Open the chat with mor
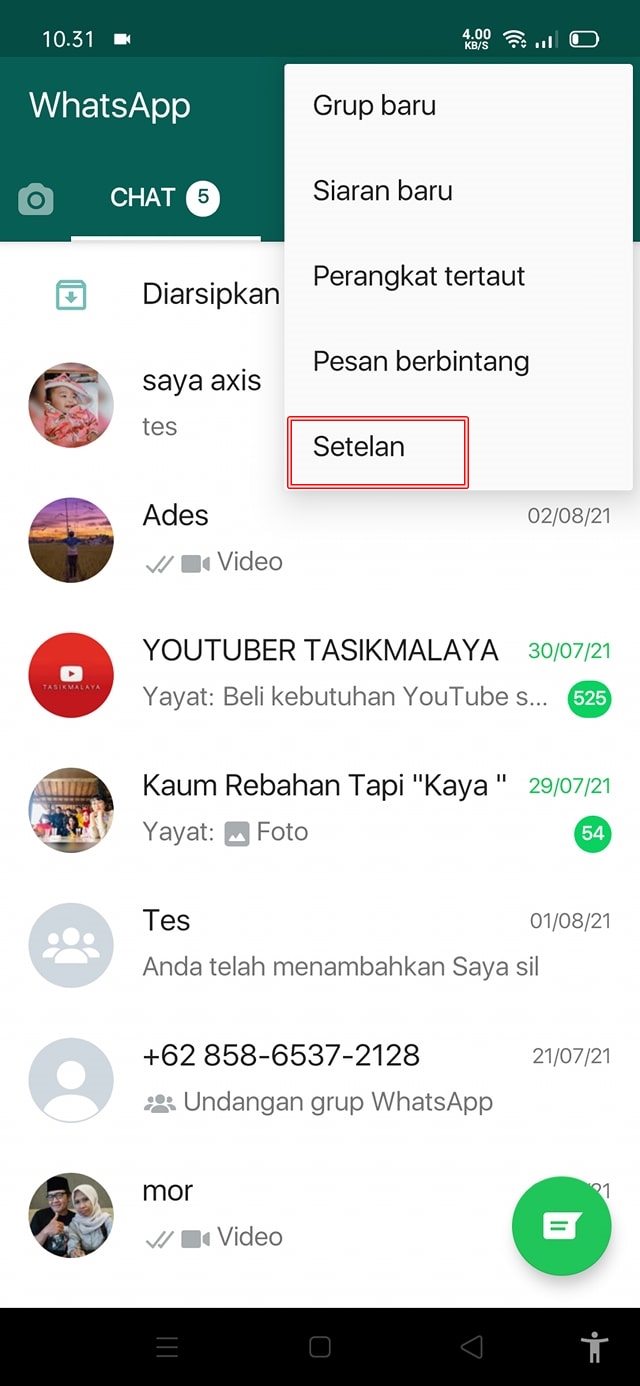The image size is (640, 1386). (300, 1214)
